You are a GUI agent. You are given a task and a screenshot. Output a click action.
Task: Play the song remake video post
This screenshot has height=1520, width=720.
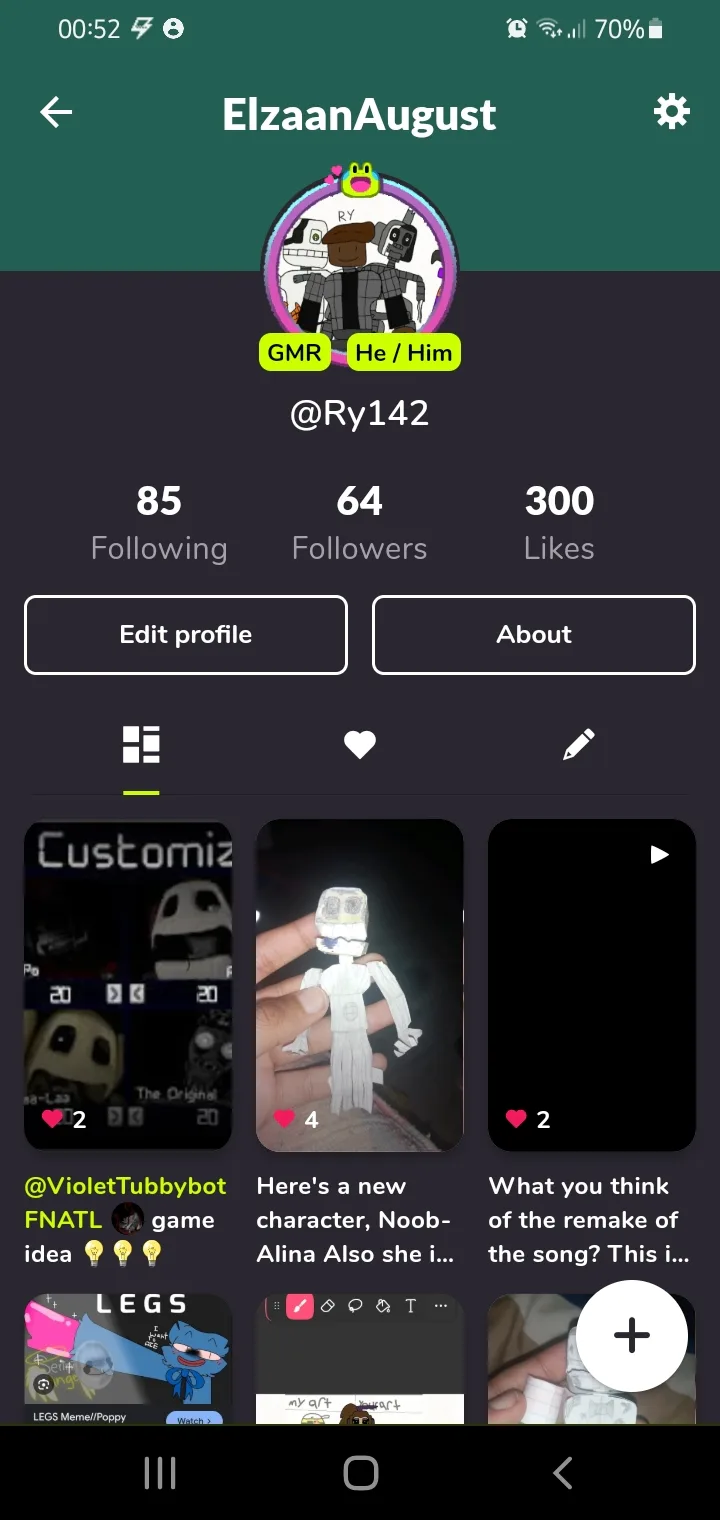[592, 985]
